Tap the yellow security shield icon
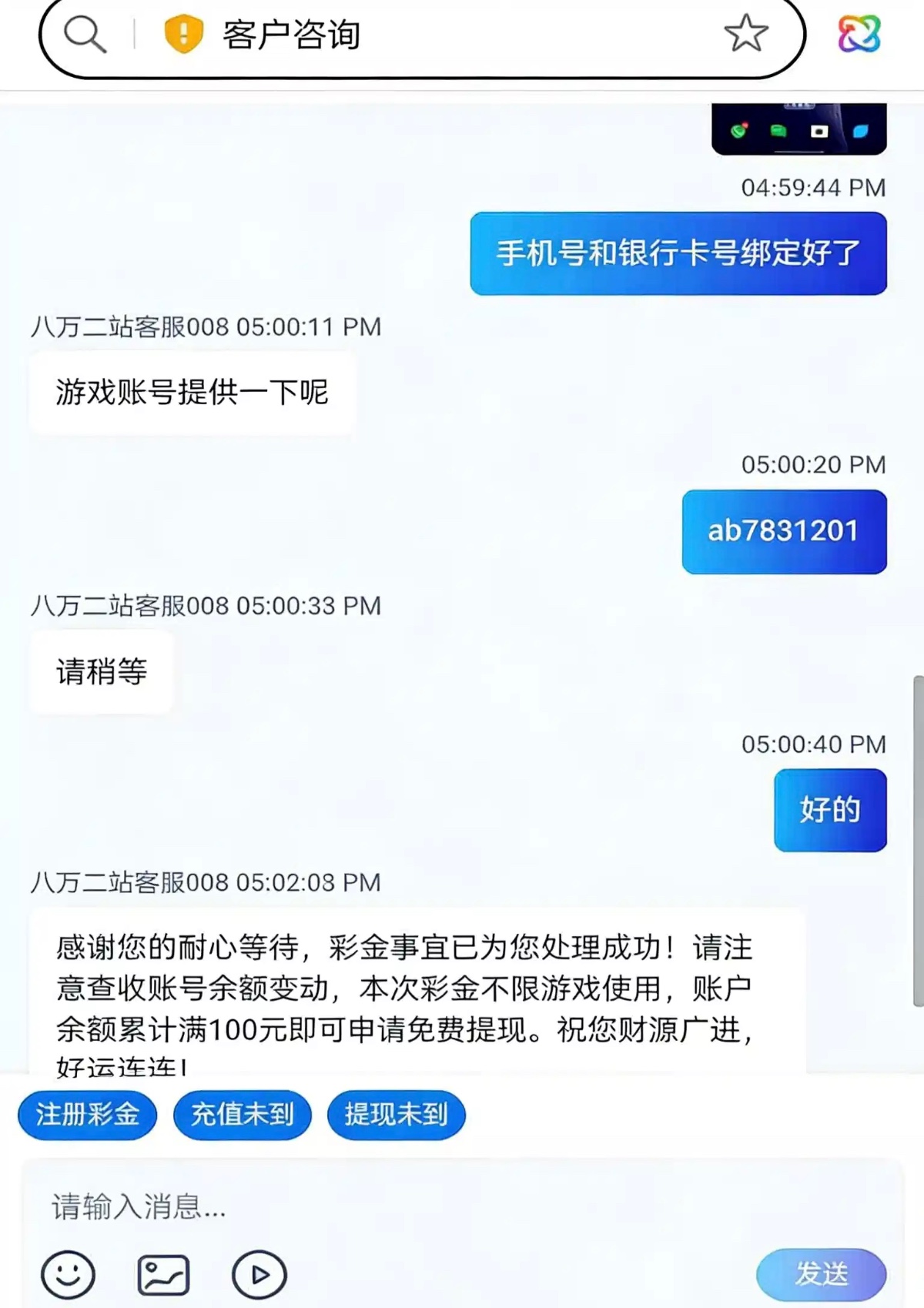The width and height of the screenshot is (924, 1308). pos(183,35)
